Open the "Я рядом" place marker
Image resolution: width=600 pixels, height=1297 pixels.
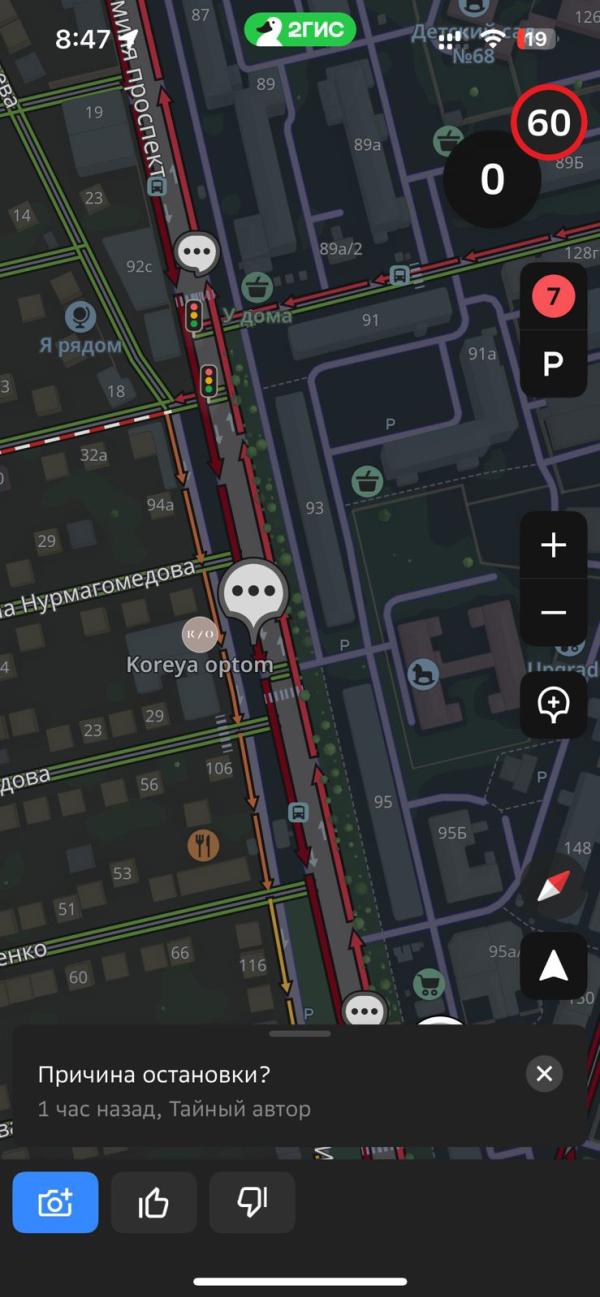[80, 318]
